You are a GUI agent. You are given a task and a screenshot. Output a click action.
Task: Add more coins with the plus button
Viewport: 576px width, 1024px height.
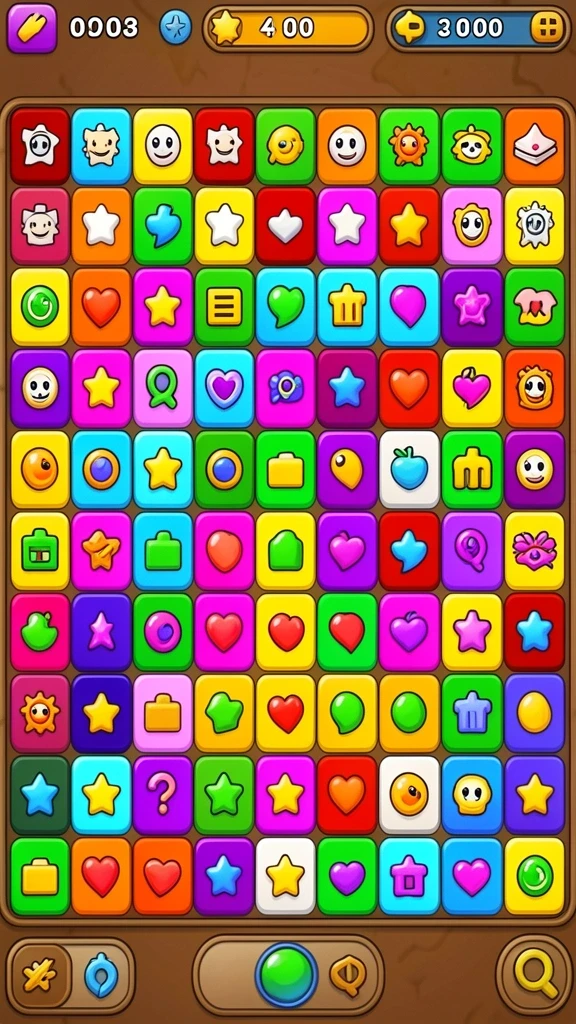coord(547,28)
